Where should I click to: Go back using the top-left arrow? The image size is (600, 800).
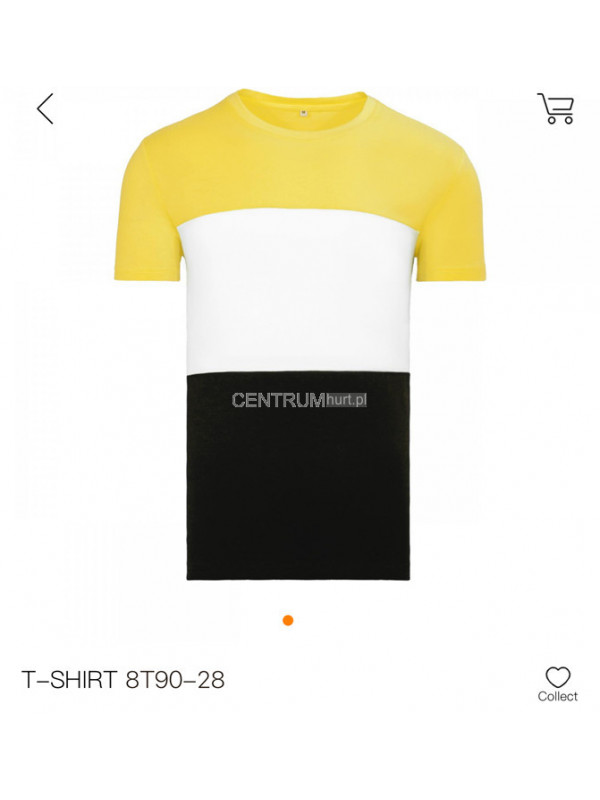(45, 108)
